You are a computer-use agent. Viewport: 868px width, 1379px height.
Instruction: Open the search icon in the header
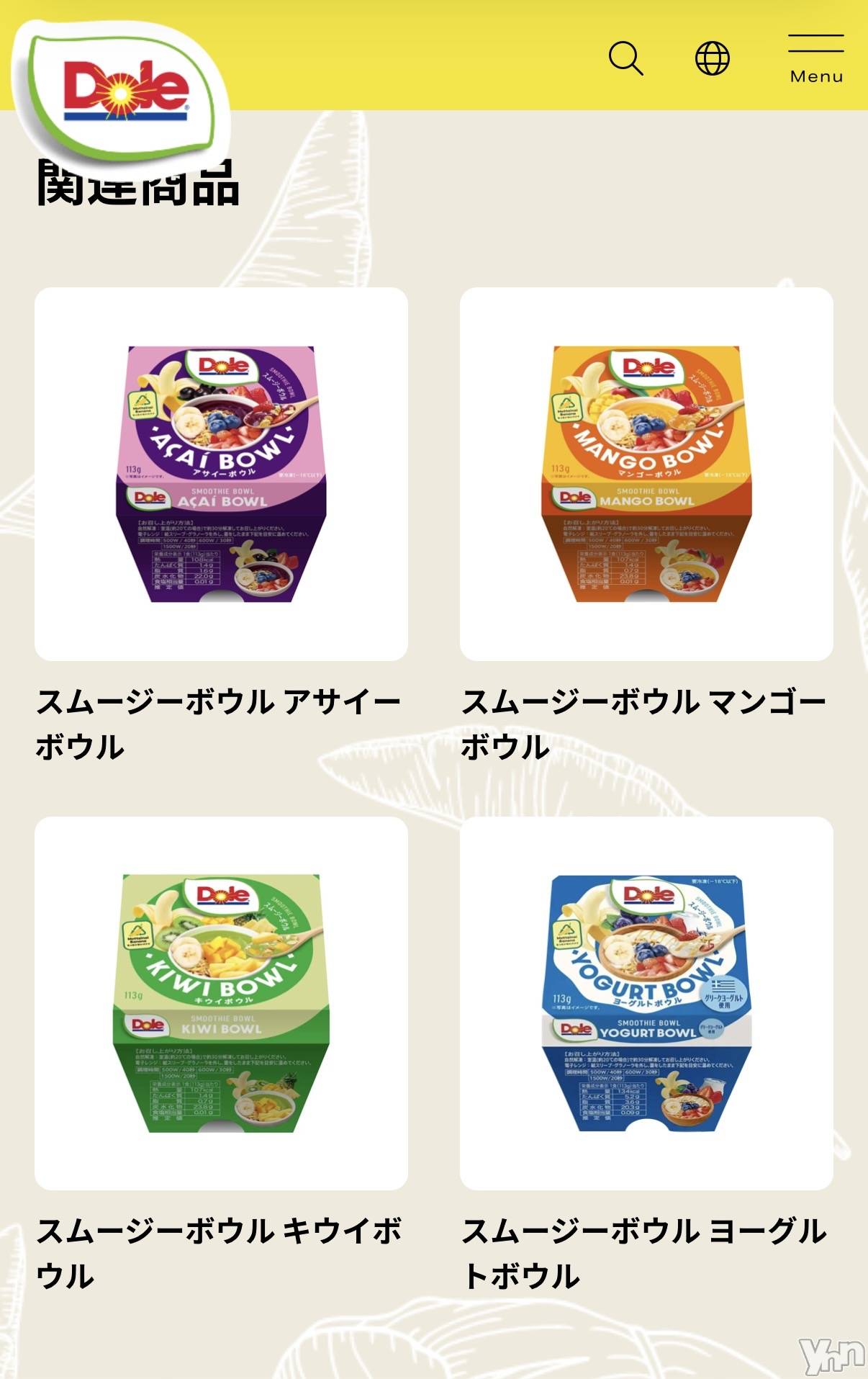click(625, 58)
